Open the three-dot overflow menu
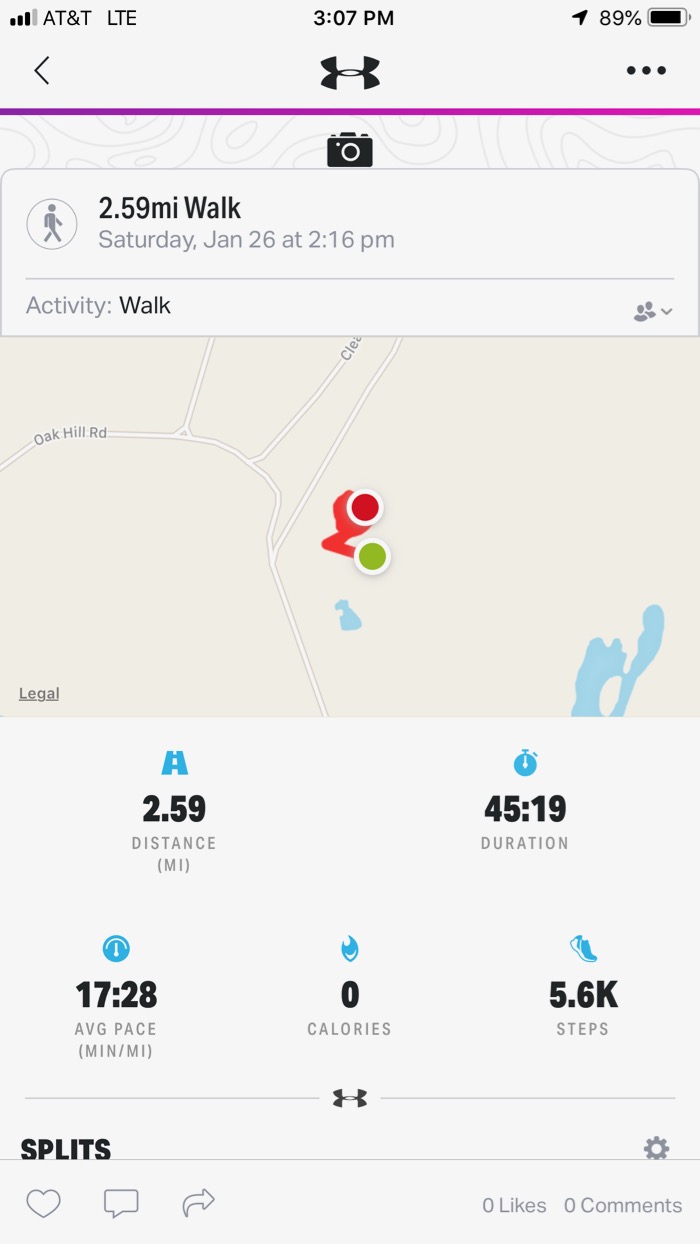The height and width of the screenshot is (1244, 700). 646,70
